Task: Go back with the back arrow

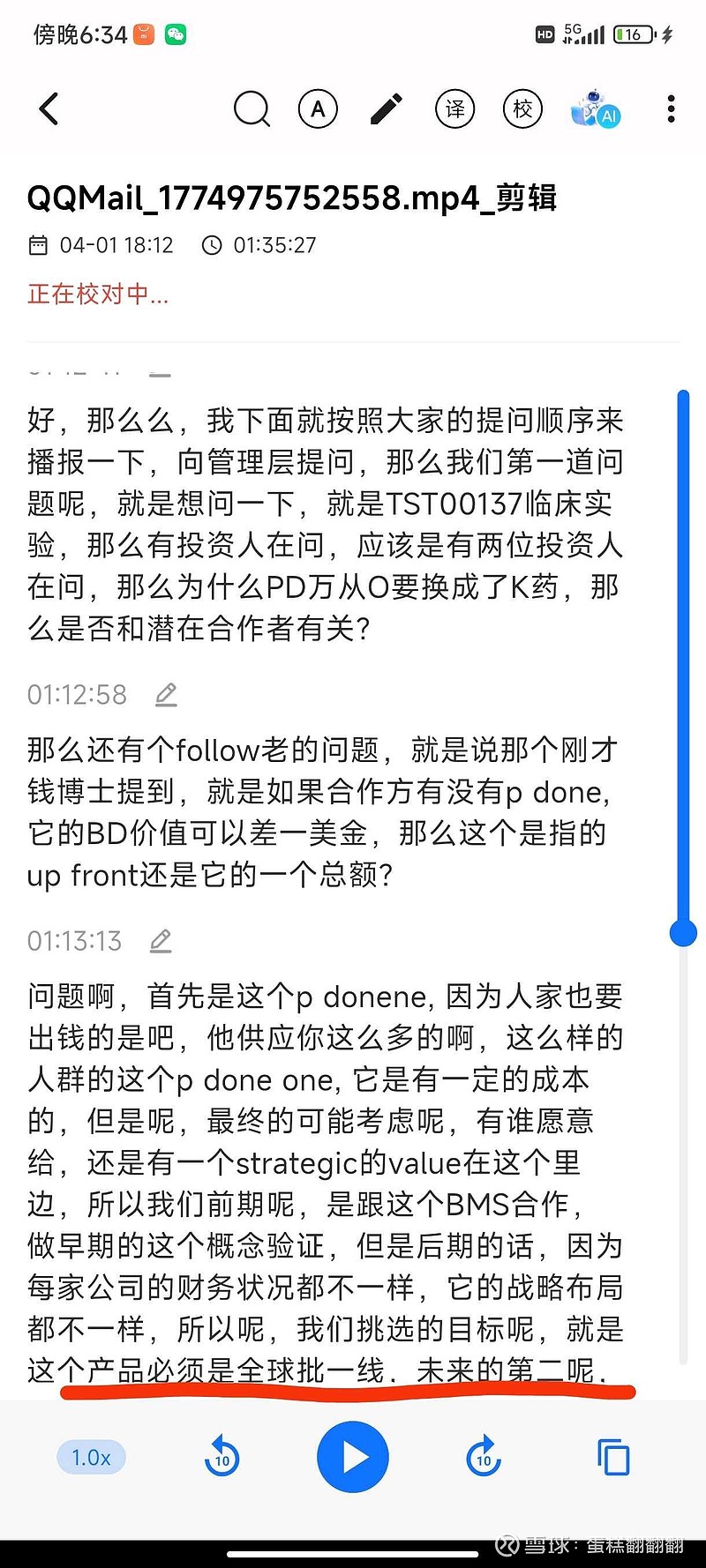Action: click(49, 108)
